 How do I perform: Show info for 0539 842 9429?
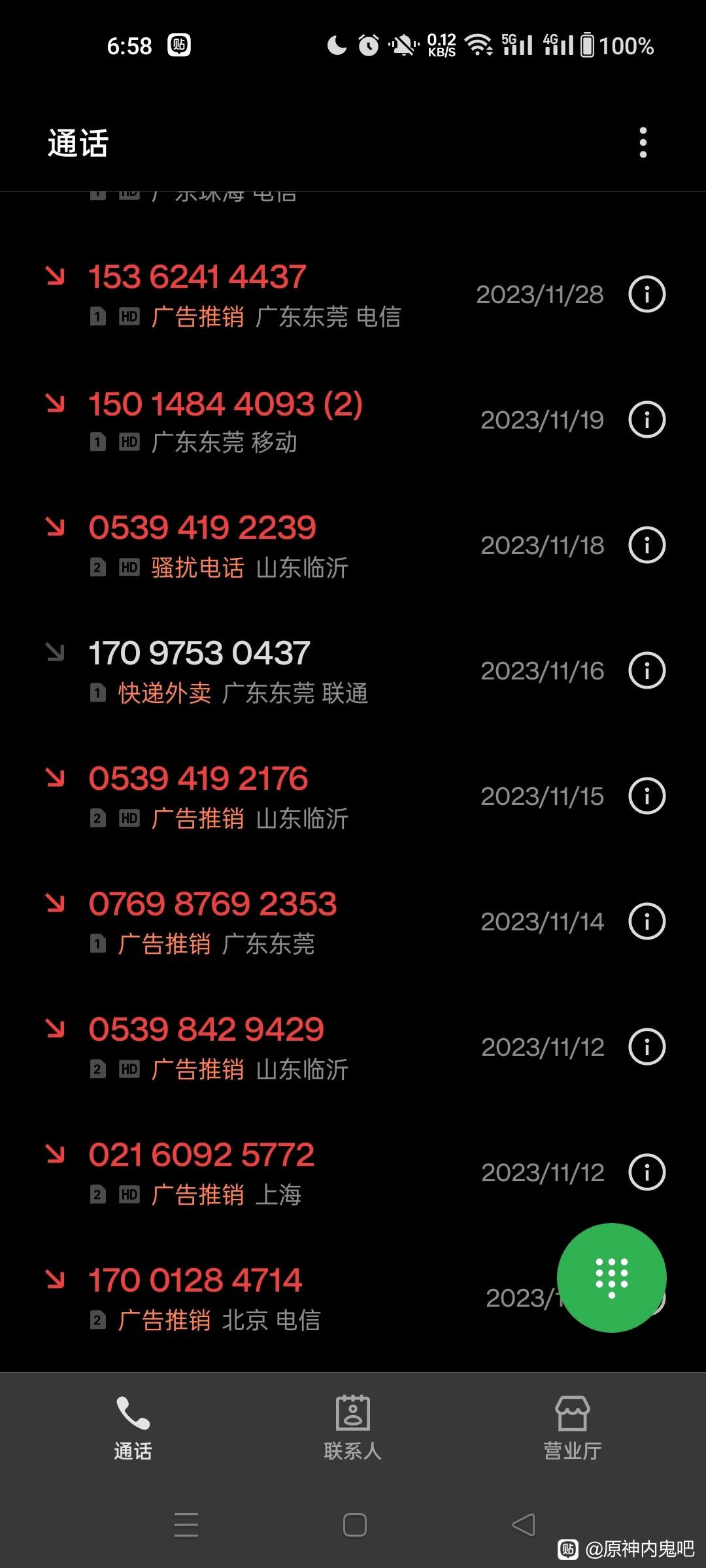point(647,1047)
